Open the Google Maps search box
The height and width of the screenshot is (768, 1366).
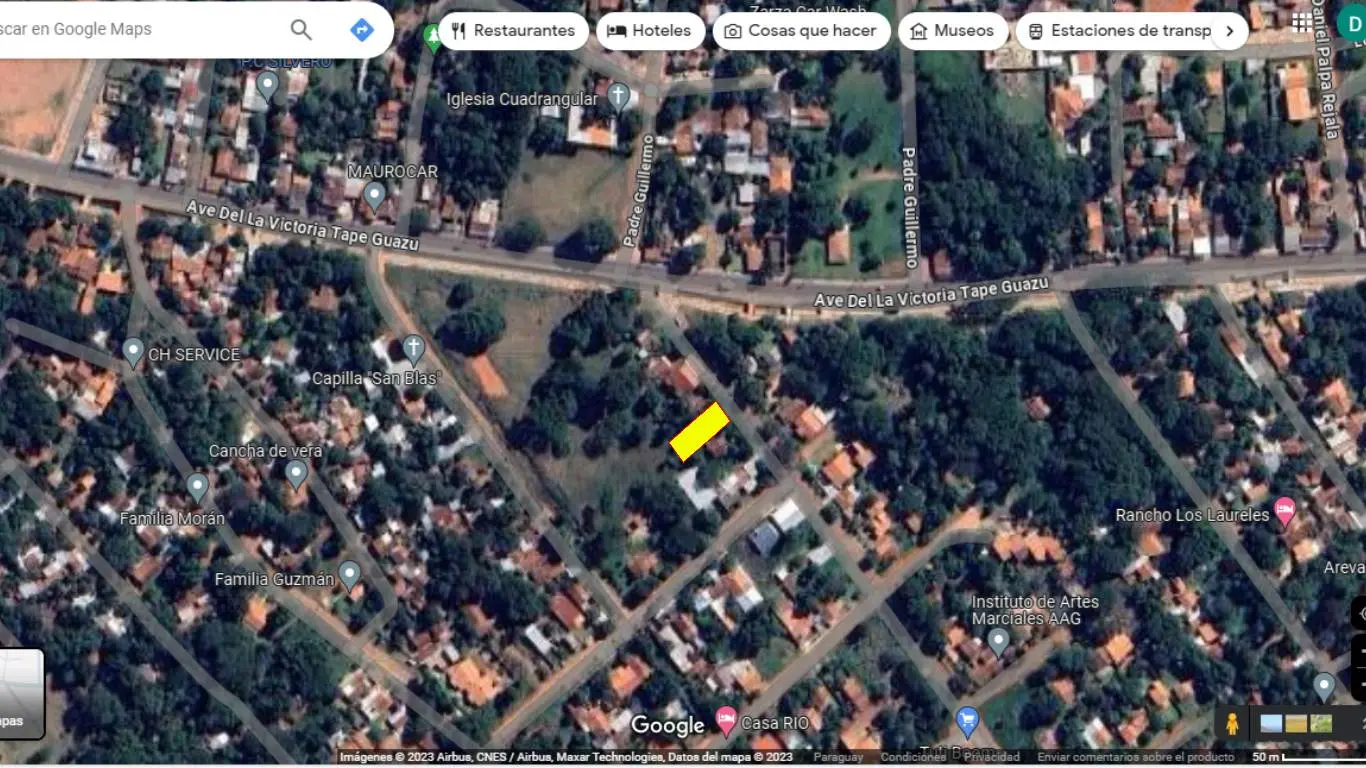130,29
